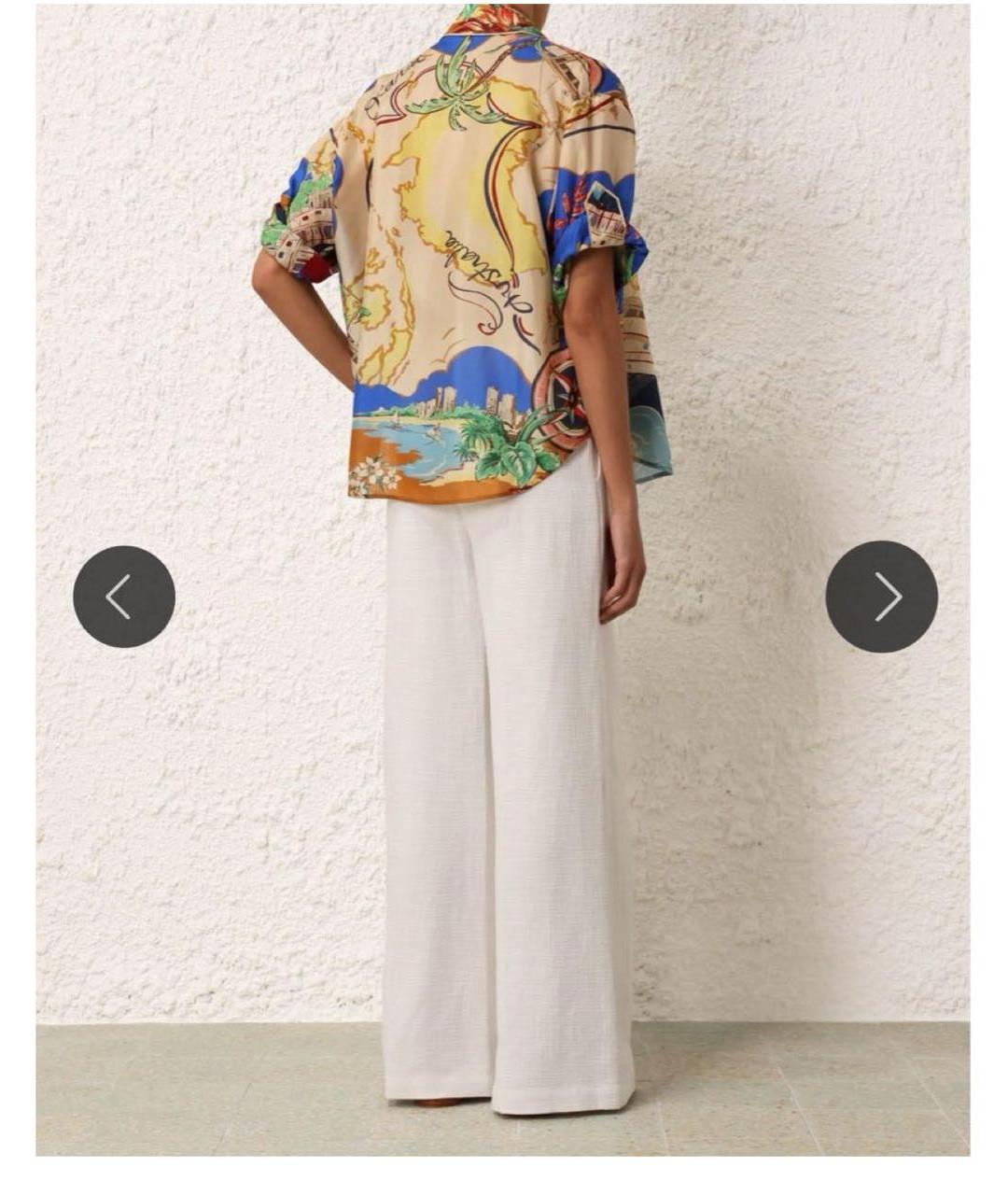Image resolution: width=1008 pixels, height=1195 pixels.
Task: Advance to the next product photo
Action: pos(881,597)
